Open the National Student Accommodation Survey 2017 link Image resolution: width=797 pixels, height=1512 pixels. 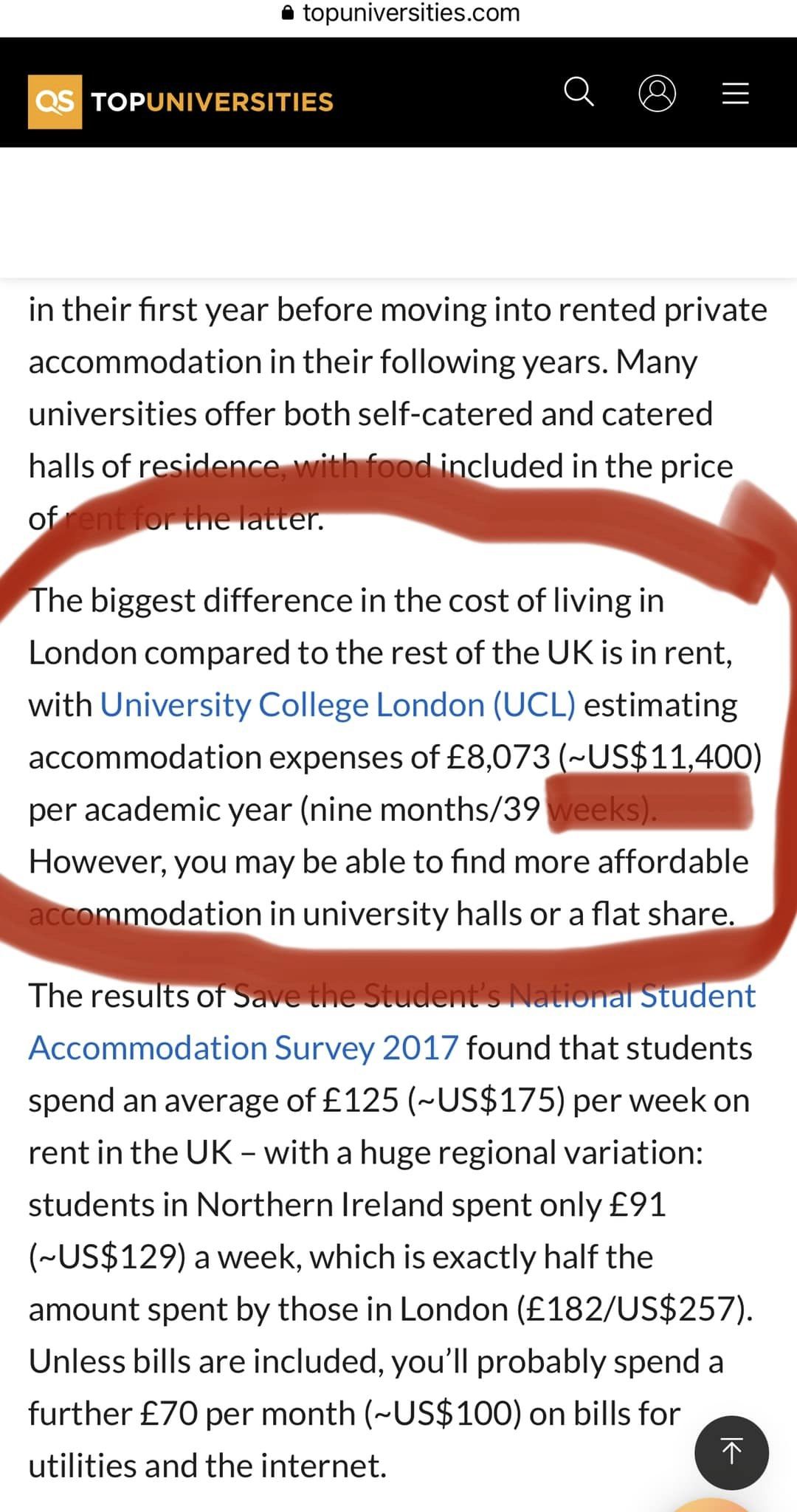(244, 1048)
